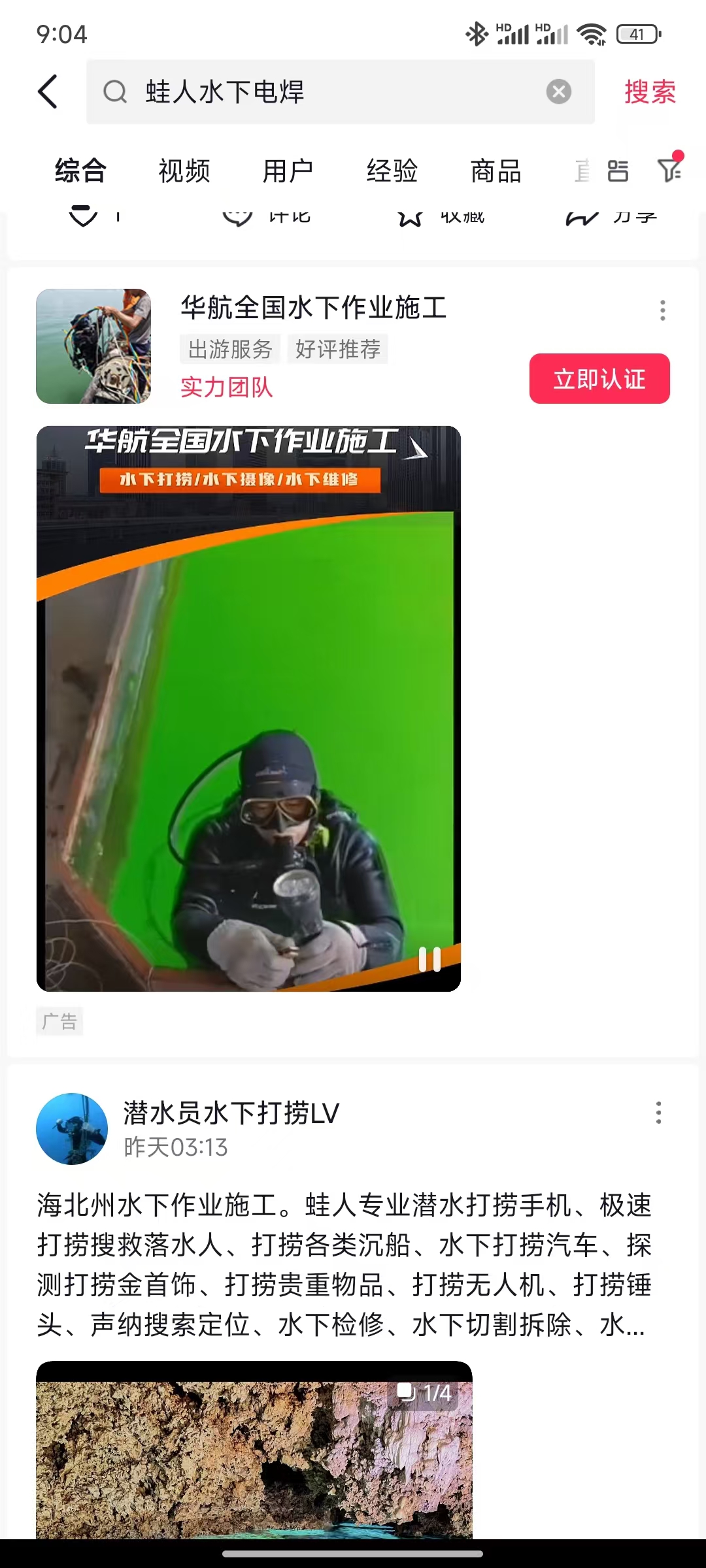Switch to the 用户 tab
The height and width of the screenshot is (1568, 706).
tap(288, 171)
